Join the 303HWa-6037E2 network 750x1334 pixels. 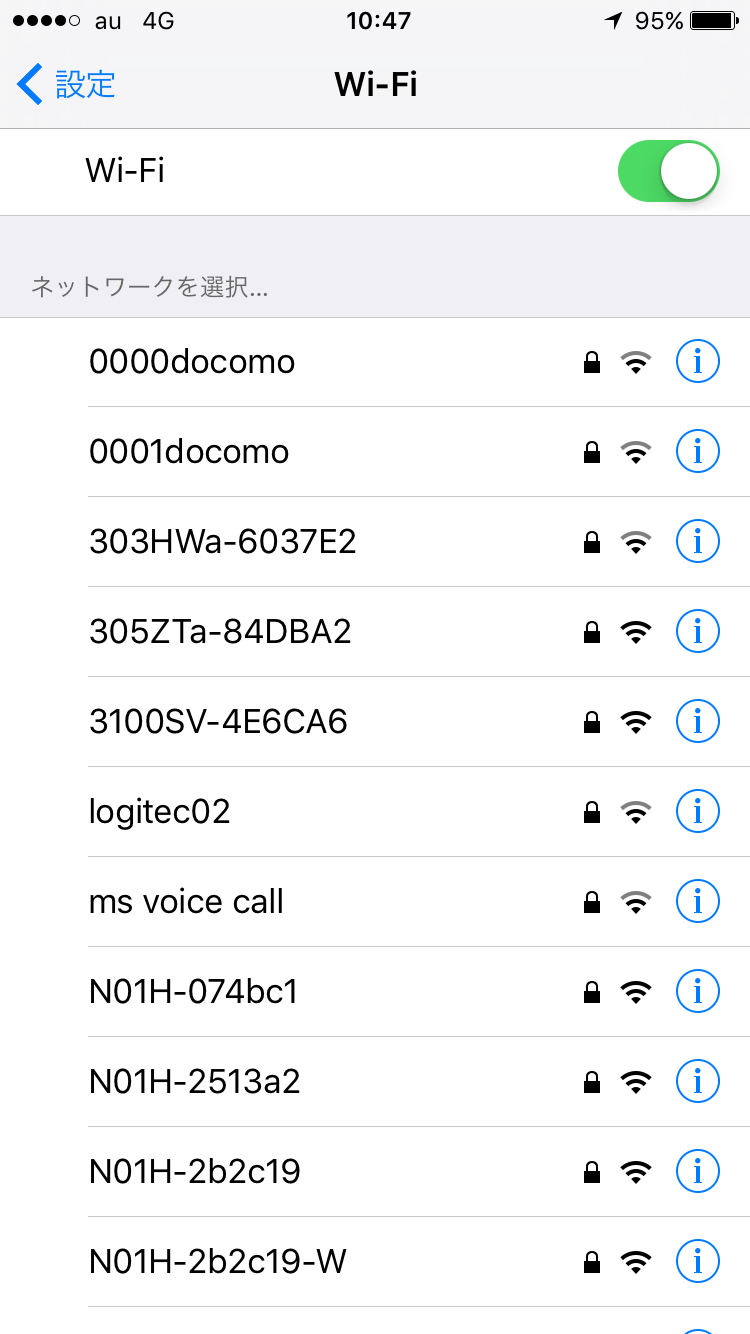tap(375, 542)
